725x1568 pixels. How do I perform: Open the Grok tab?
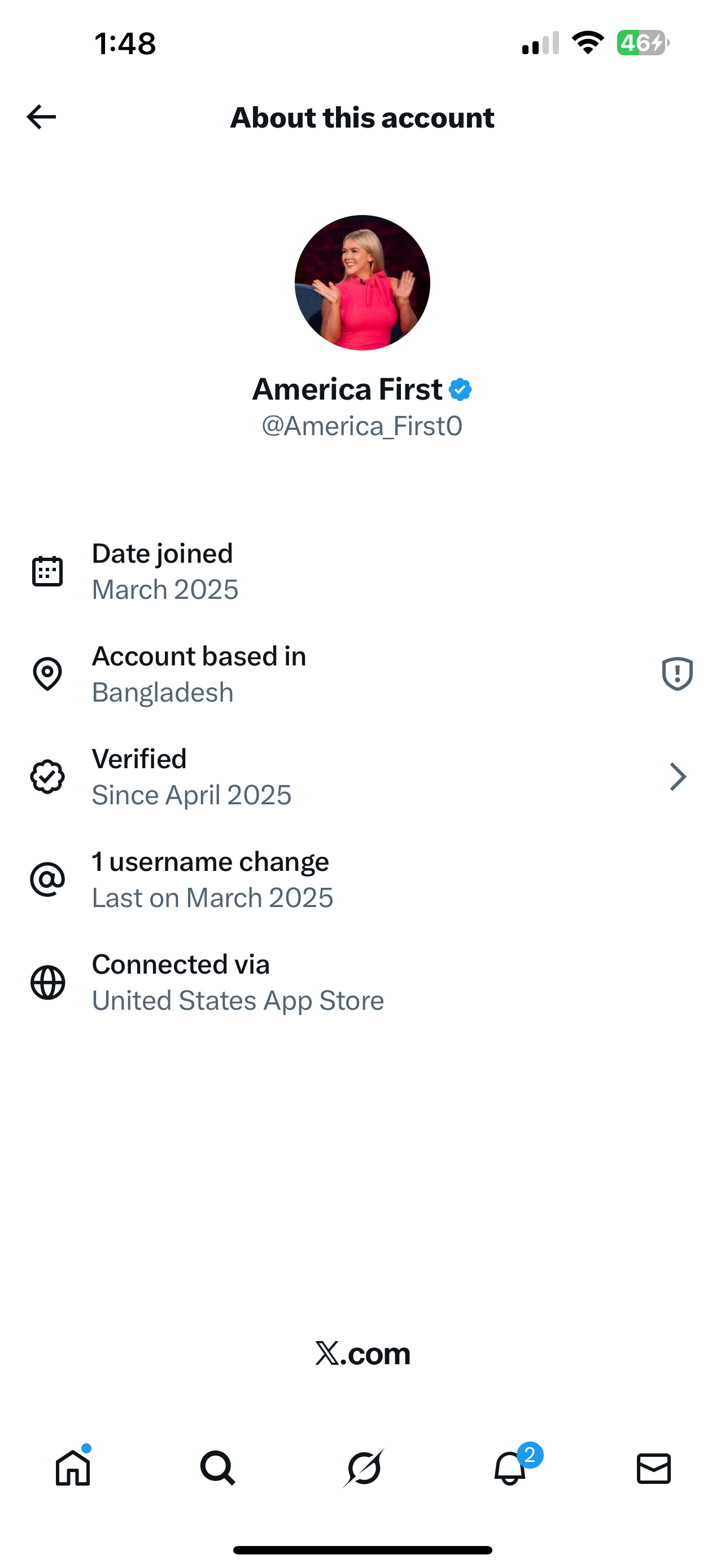click(364, 1468)
